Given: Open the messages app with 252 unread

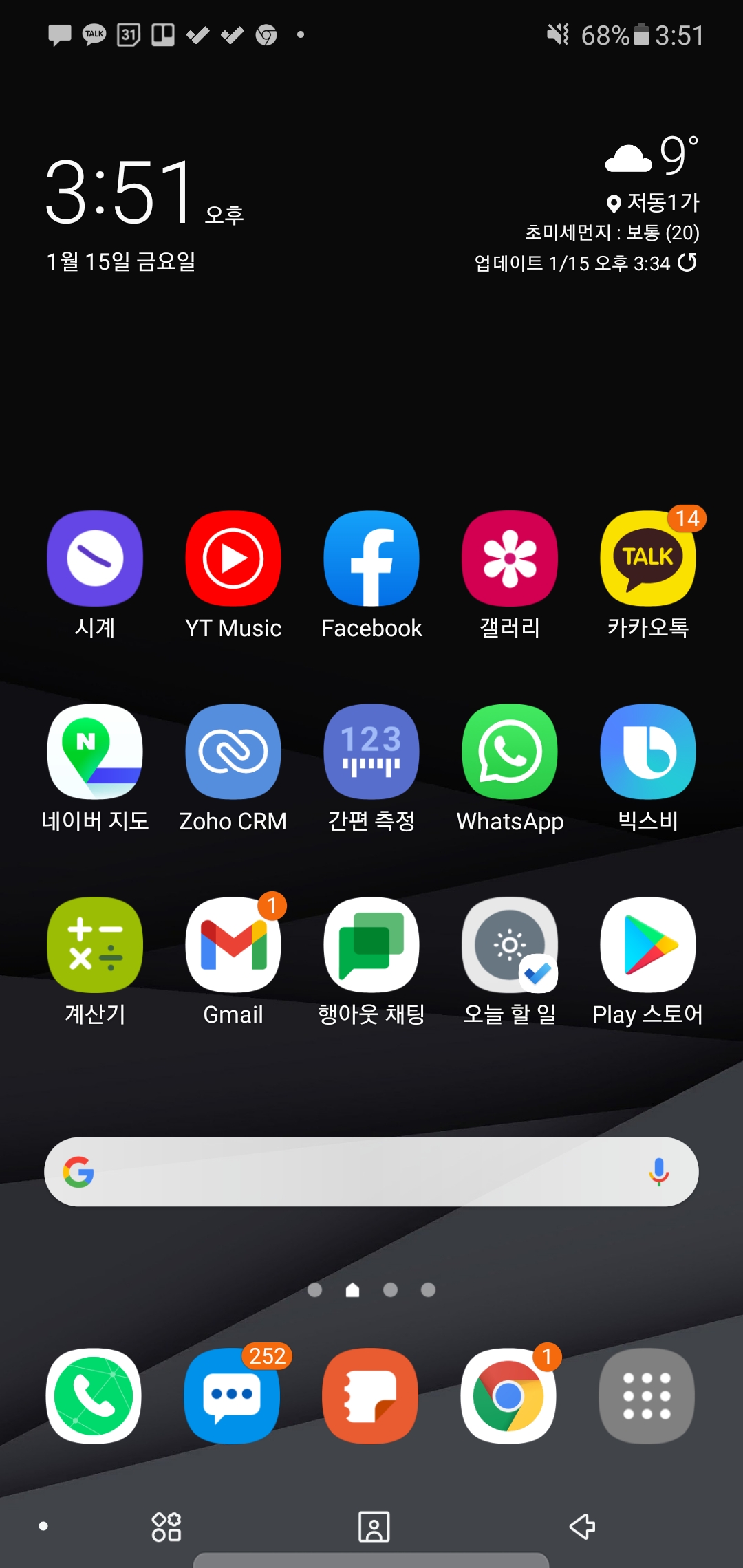Looking at the screenshot, I should tap(232, 1396).
